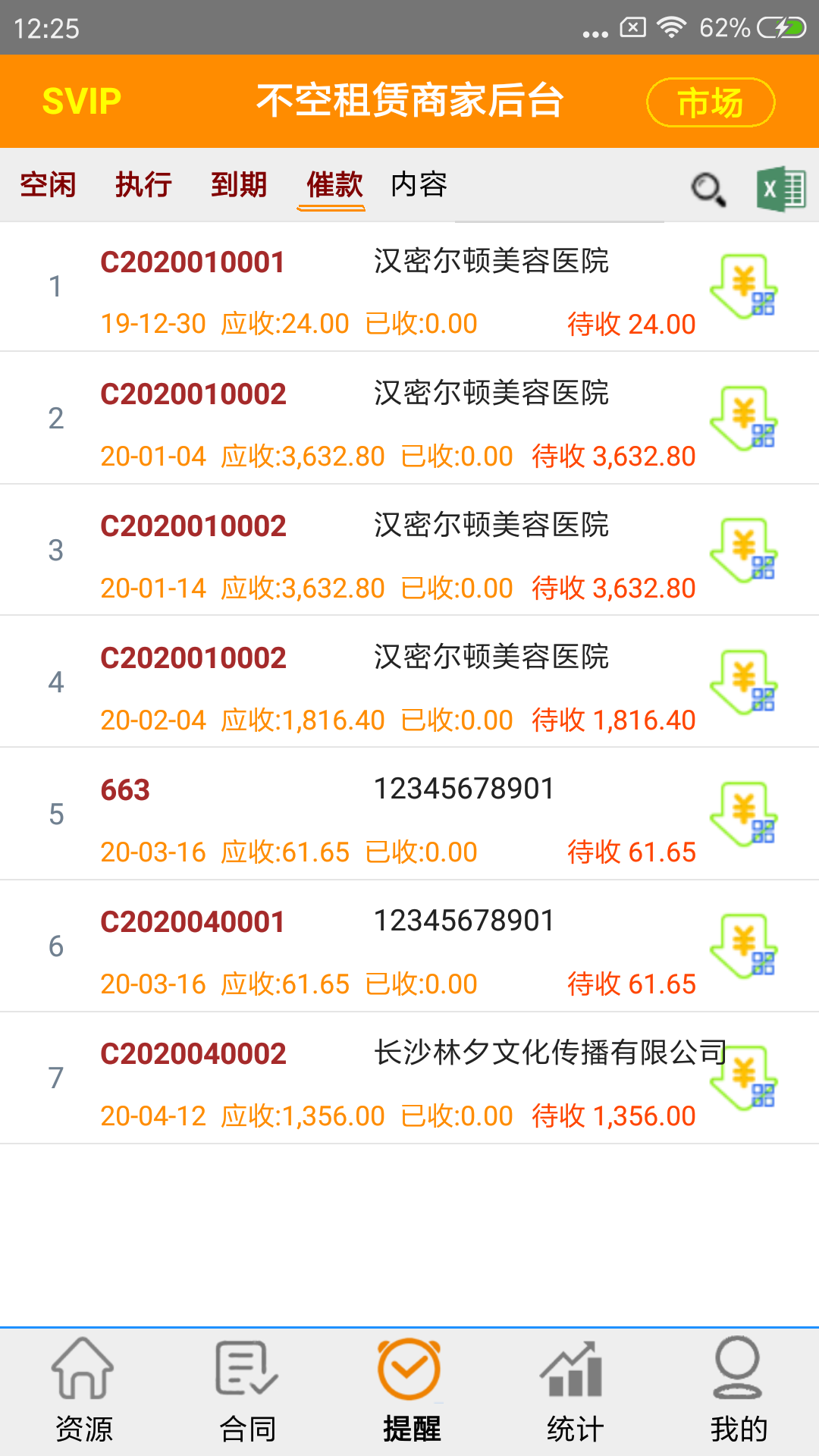Tap the payment icon for contract C2020040001
Screen dimensions: 819x1456
[744, 947]
